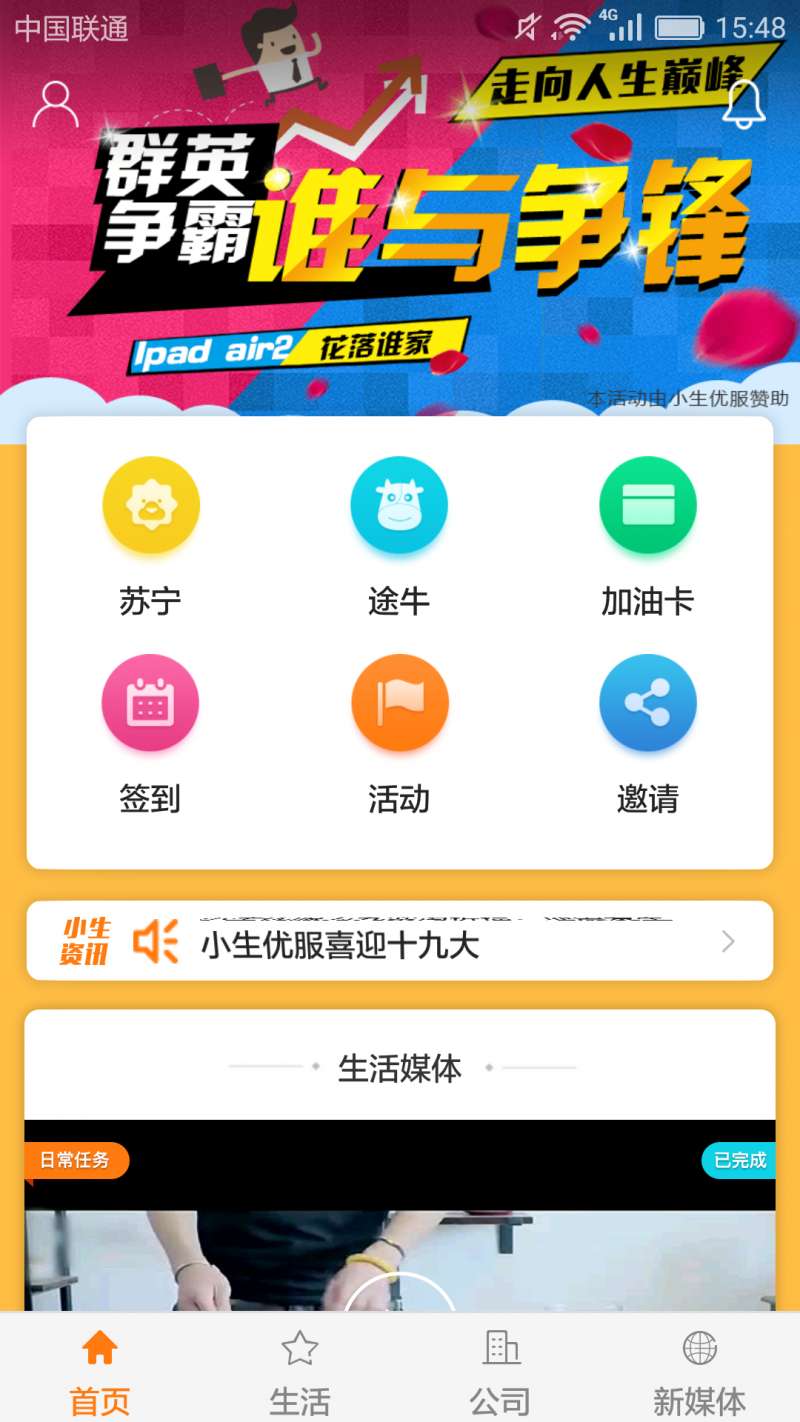Read the 小生优服喜迎十九大 news item
Image resolution: width=800 pixels, height=1422 pixels.
[400, 943]
